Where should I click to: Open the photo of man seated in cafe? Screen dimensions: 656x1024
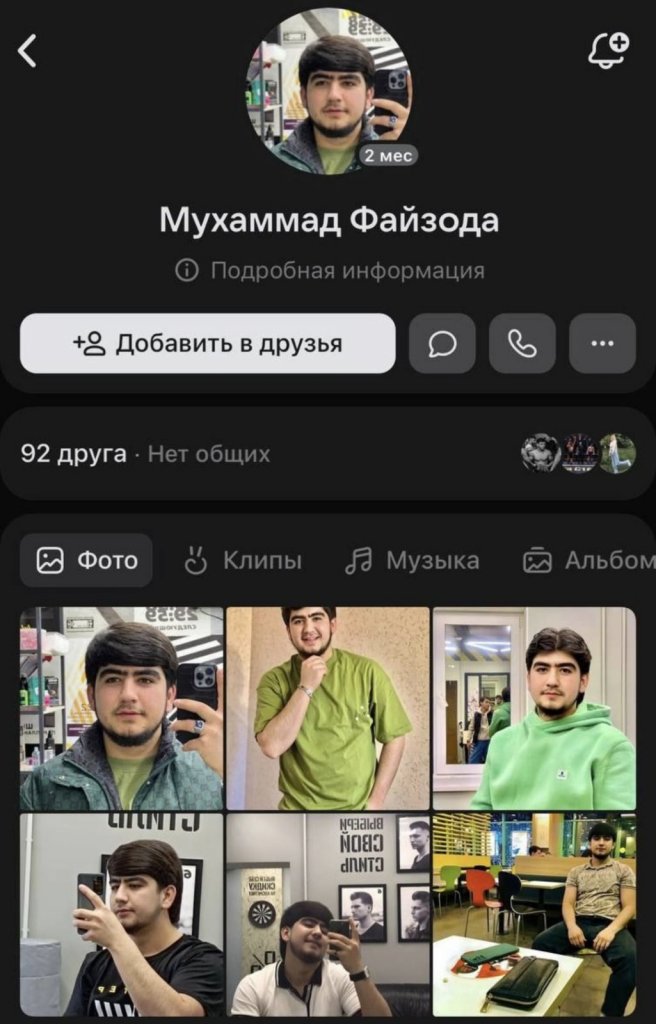[x=534, y=915]
